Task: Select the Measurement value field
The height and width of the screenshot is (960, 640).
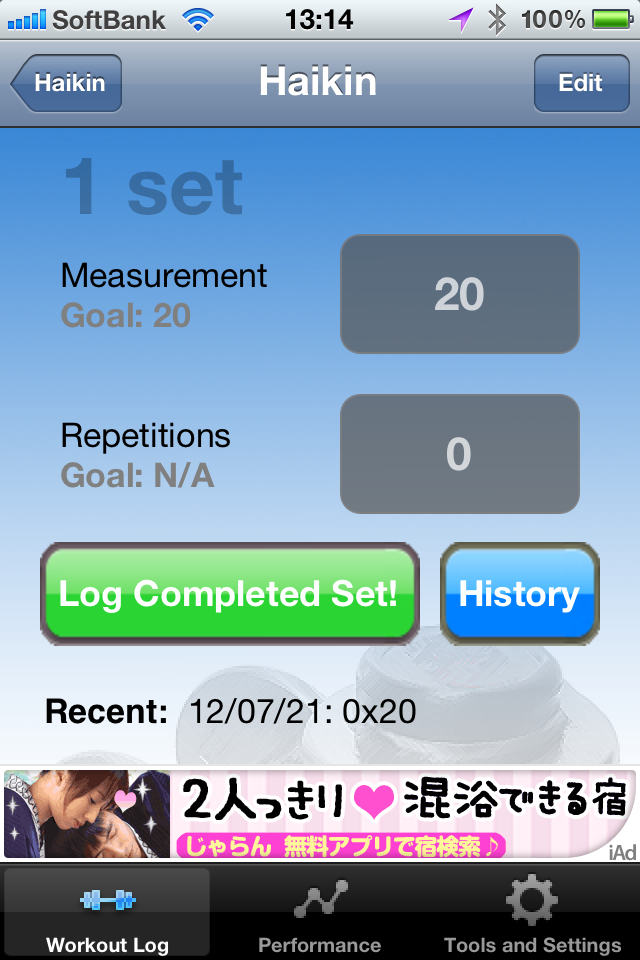Action: (459, 294)
